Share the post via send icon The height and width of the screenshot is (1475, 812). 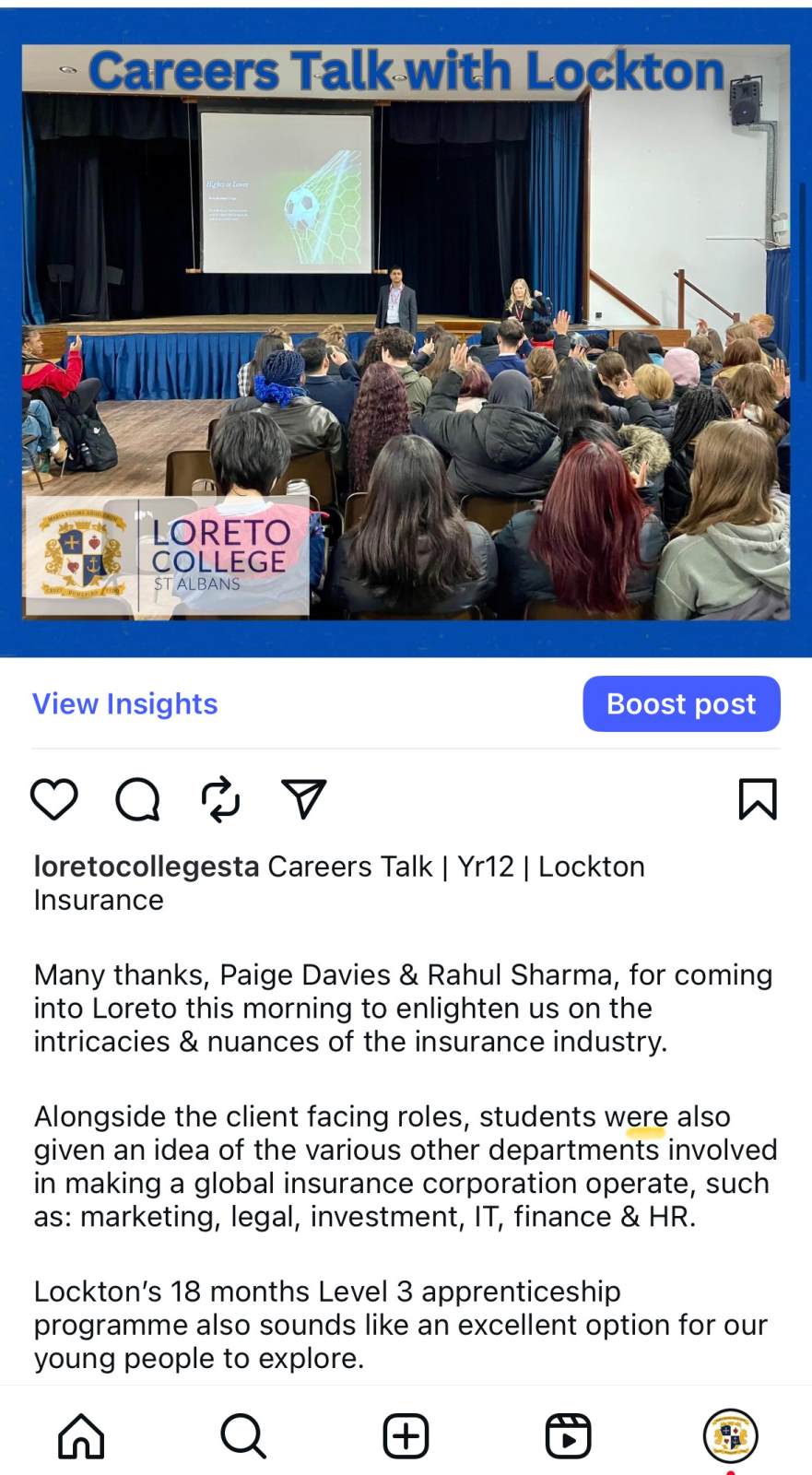(303, 798)
